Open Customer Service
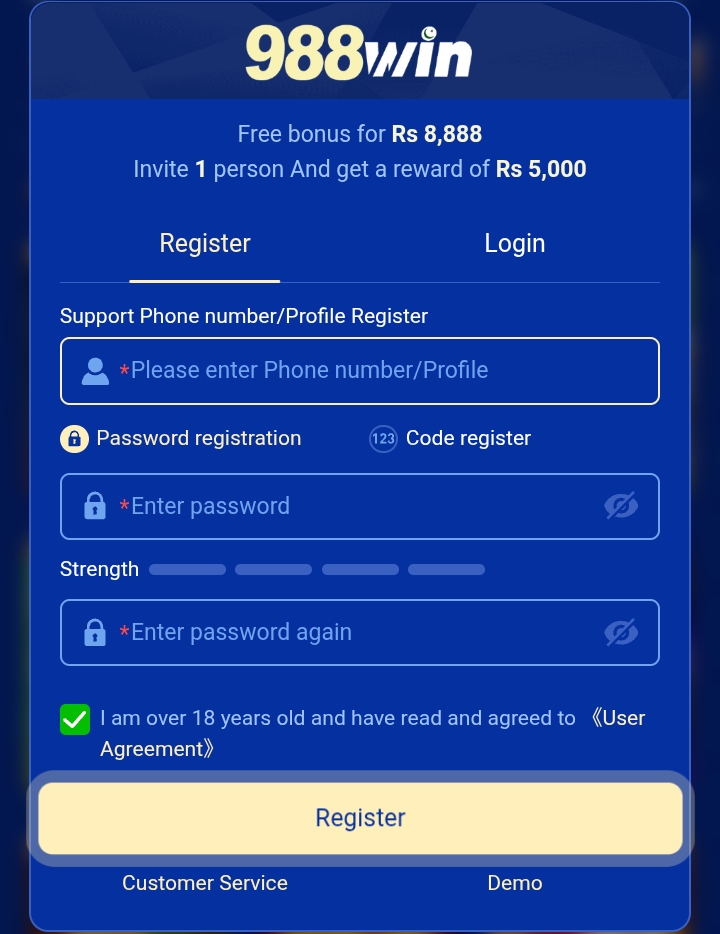720x934 pixels. [x=205, y=883]
